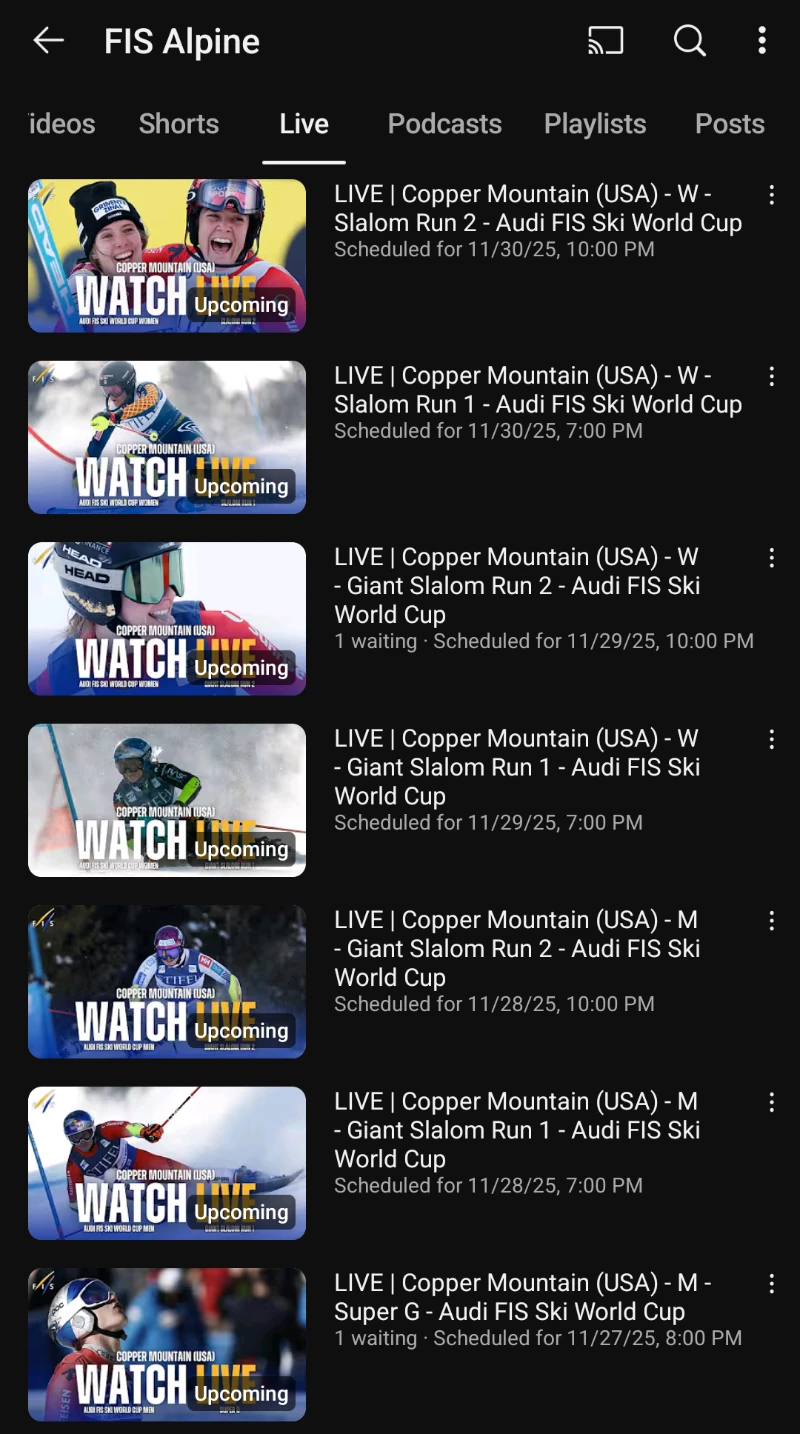Switch to the Posts tab

coord(729,123)
